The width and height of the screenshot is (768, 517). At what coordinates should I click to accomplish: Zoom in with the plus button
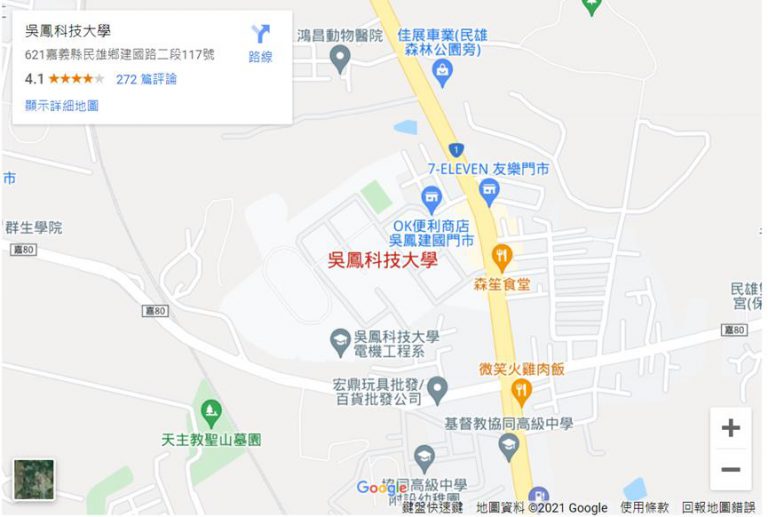(x=731, y=428)
